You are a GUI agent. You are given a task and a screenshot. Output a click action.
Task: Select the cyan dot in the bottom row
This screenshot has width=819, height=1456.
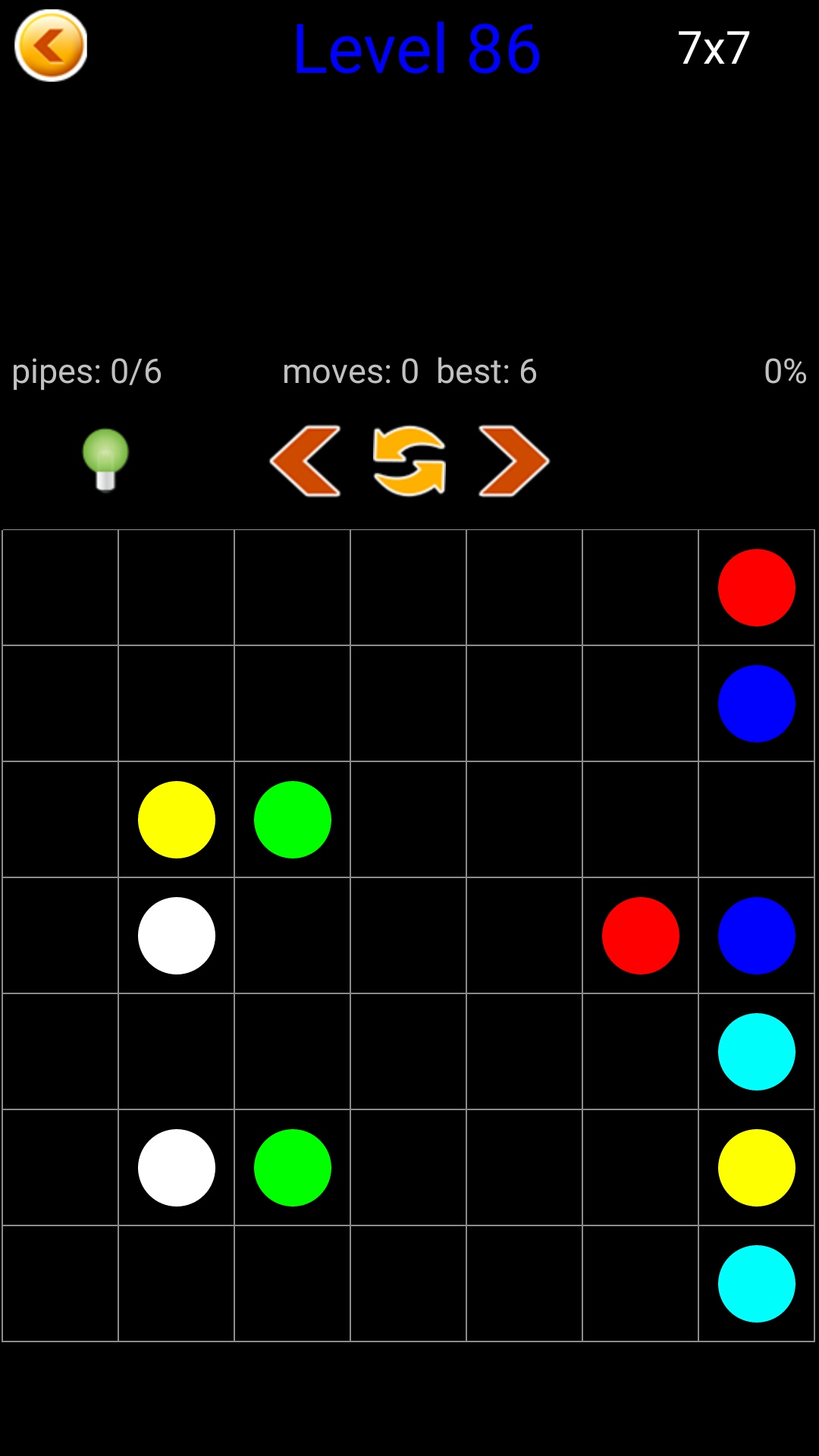coord(756,1284)
